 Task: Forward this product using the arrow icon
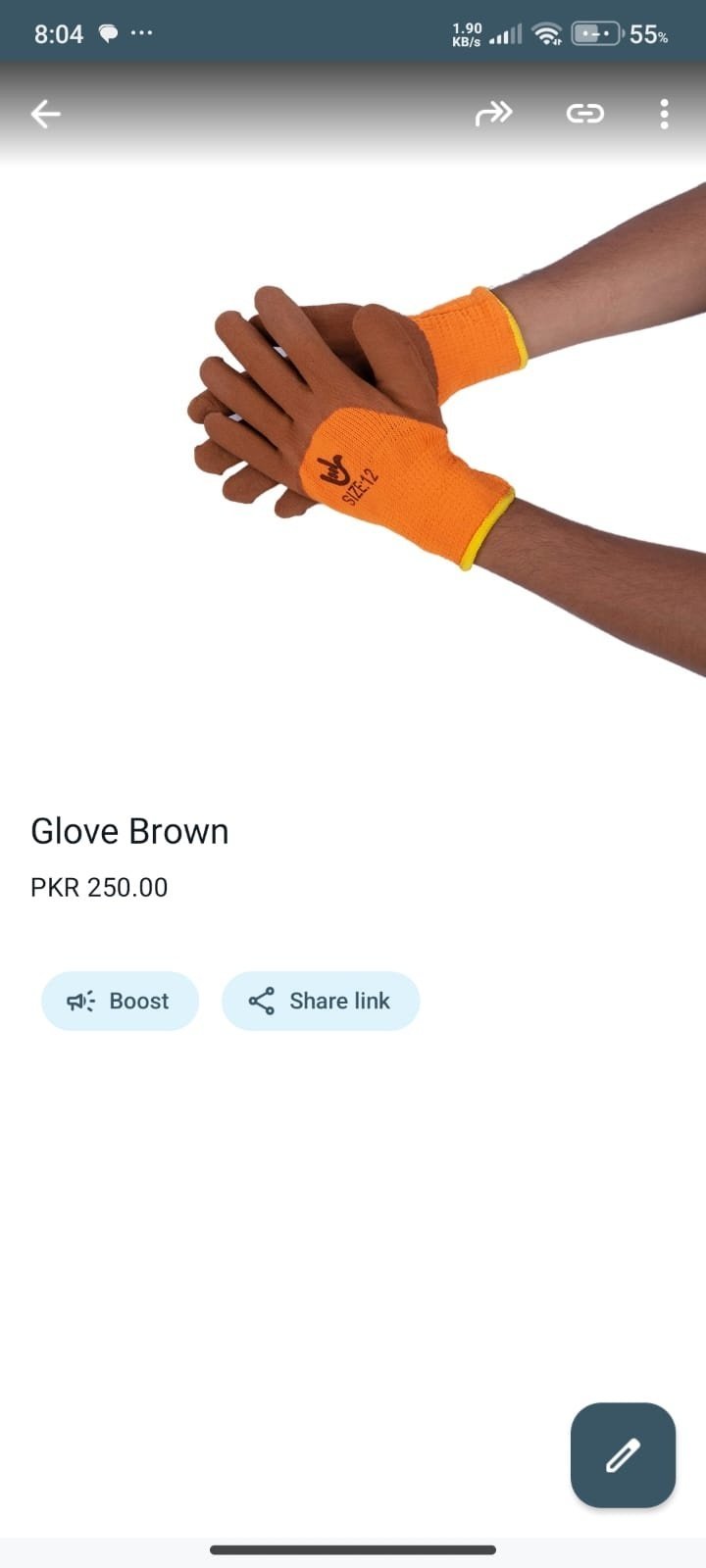click(493, 114)
